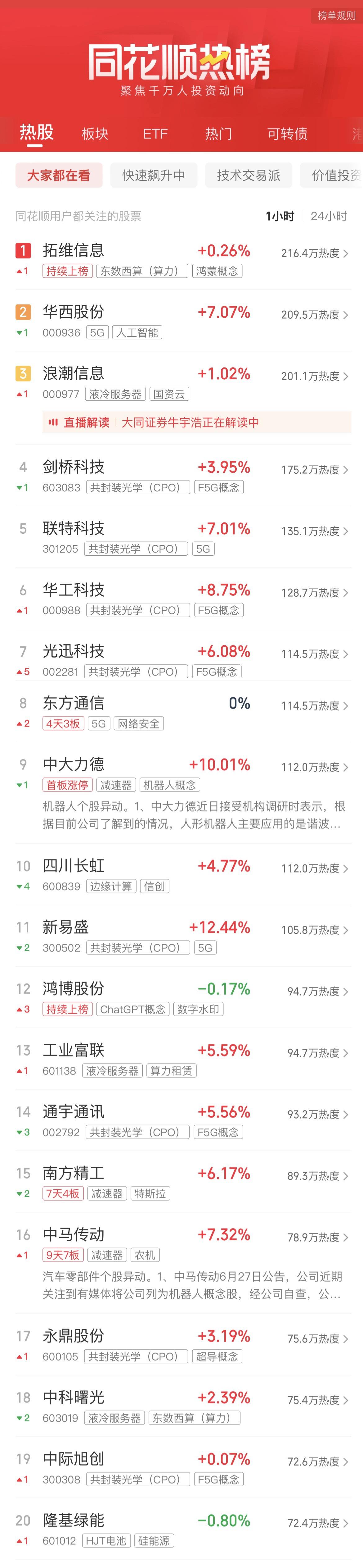The image size is (363, 1568).
Task: Choose the 技术交易派 filter chip
Action: 249,175
